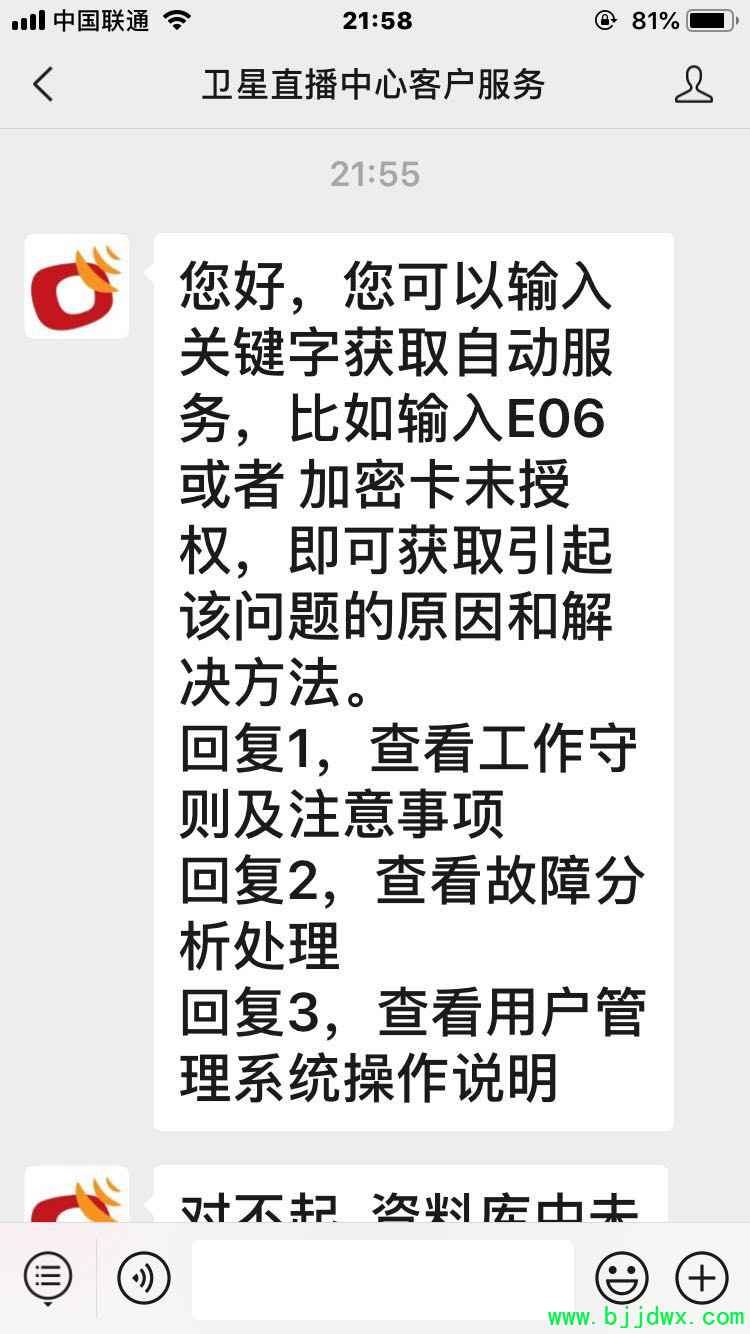
Task: Open the plus attachment menu
Action: pyautogui.click(x=702, y=1277)
